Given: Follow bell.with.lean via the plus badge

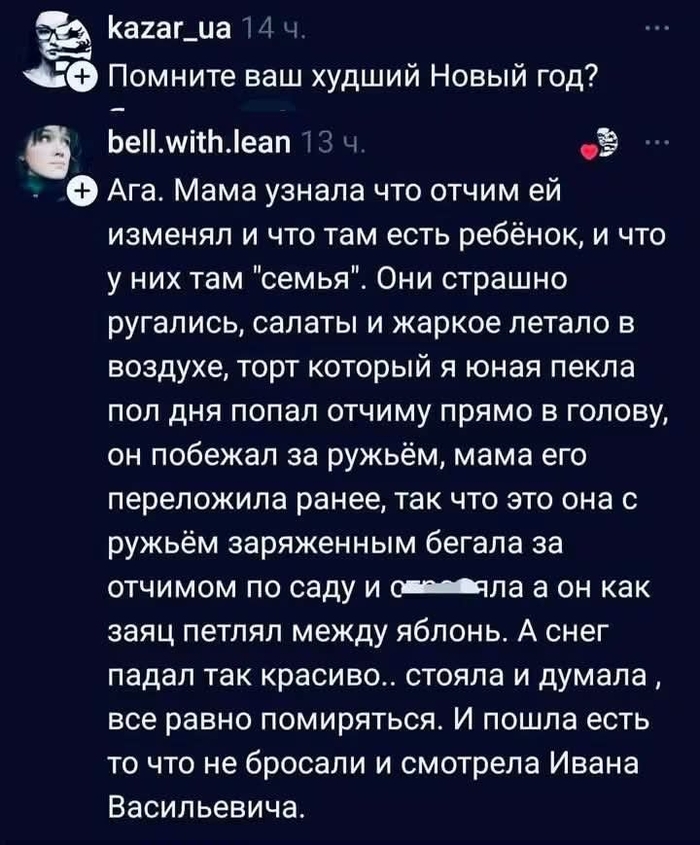Looking at the screenshot, I should [x=82, y=192].
